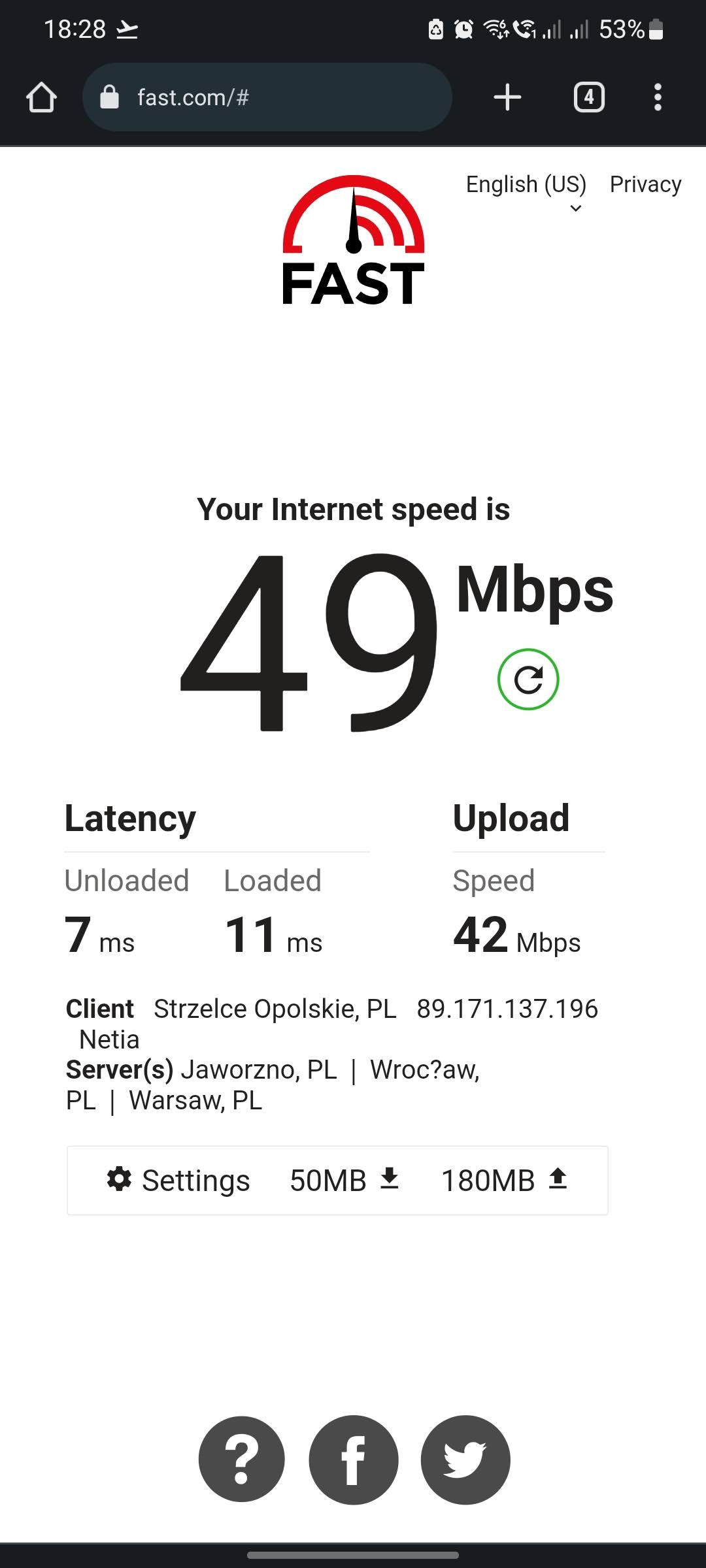Image resolution: width=706 pixels, height=1568 pixels.
Task: Share results on Twitter
Action: 465,1460
